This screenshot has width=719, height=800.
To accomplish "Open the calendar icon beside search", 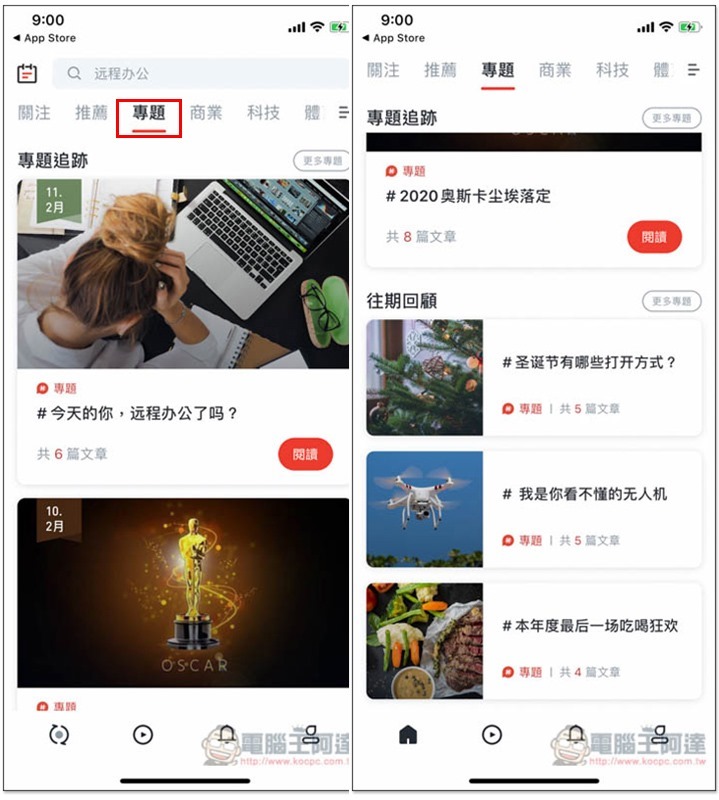I will 27,73.
